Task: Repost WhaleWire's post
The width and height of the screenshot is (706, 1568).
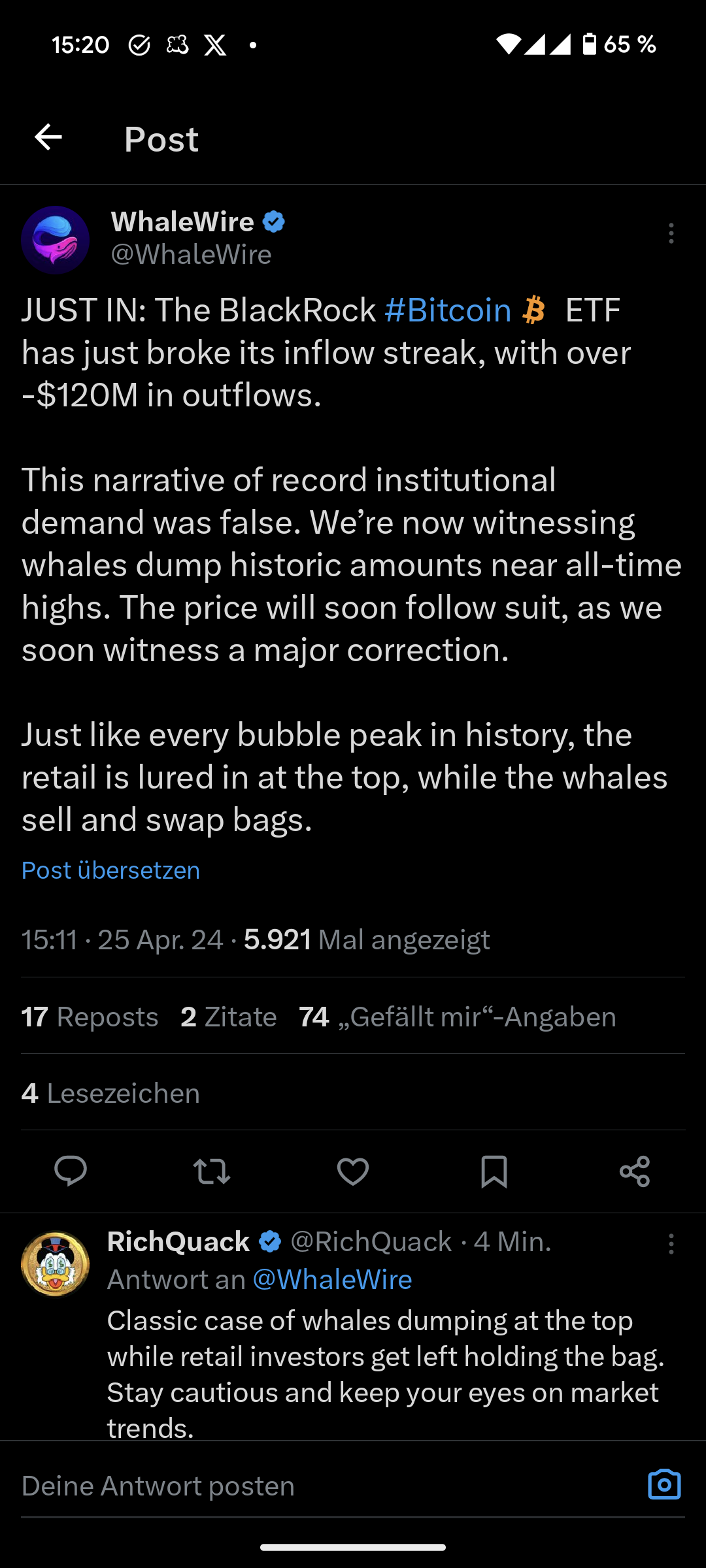Action: tap(212, 1171)
